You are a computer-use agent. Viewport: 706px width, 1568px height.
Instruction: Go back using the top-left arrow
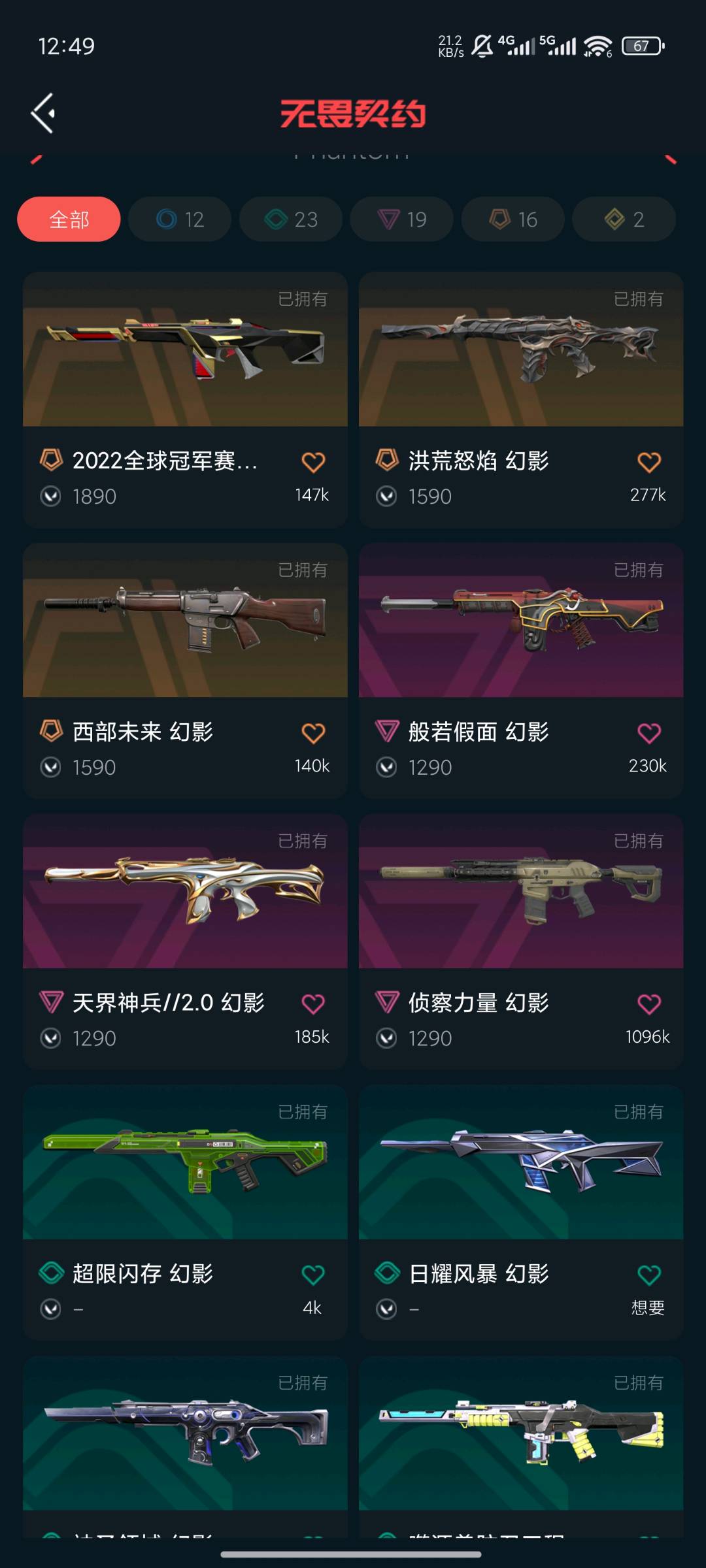click(x=43, y=113)
